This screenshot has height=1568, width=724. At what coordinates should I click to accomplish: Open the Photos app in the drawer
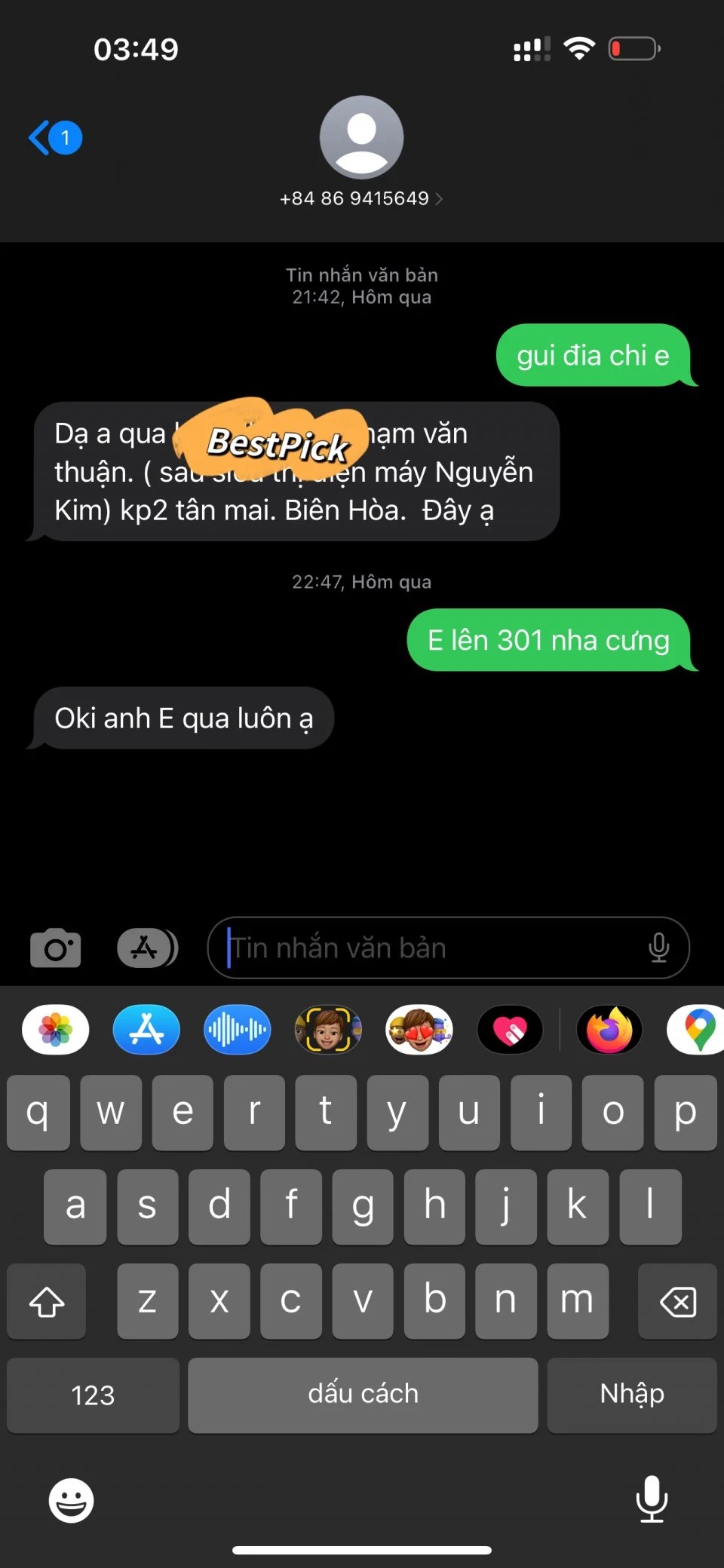56,1030
